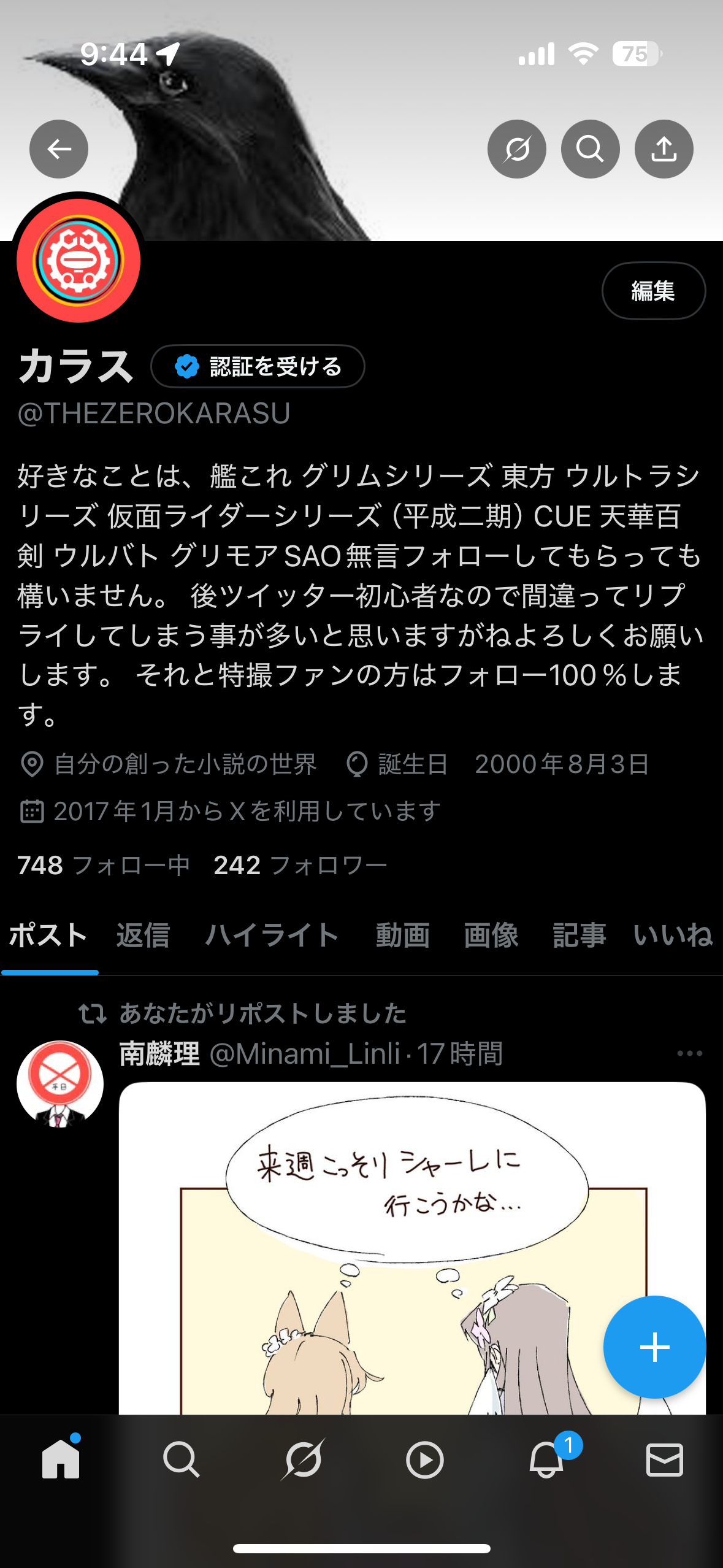
Task: Open the notifications bell tab
Action: (x=546, y=1459)
